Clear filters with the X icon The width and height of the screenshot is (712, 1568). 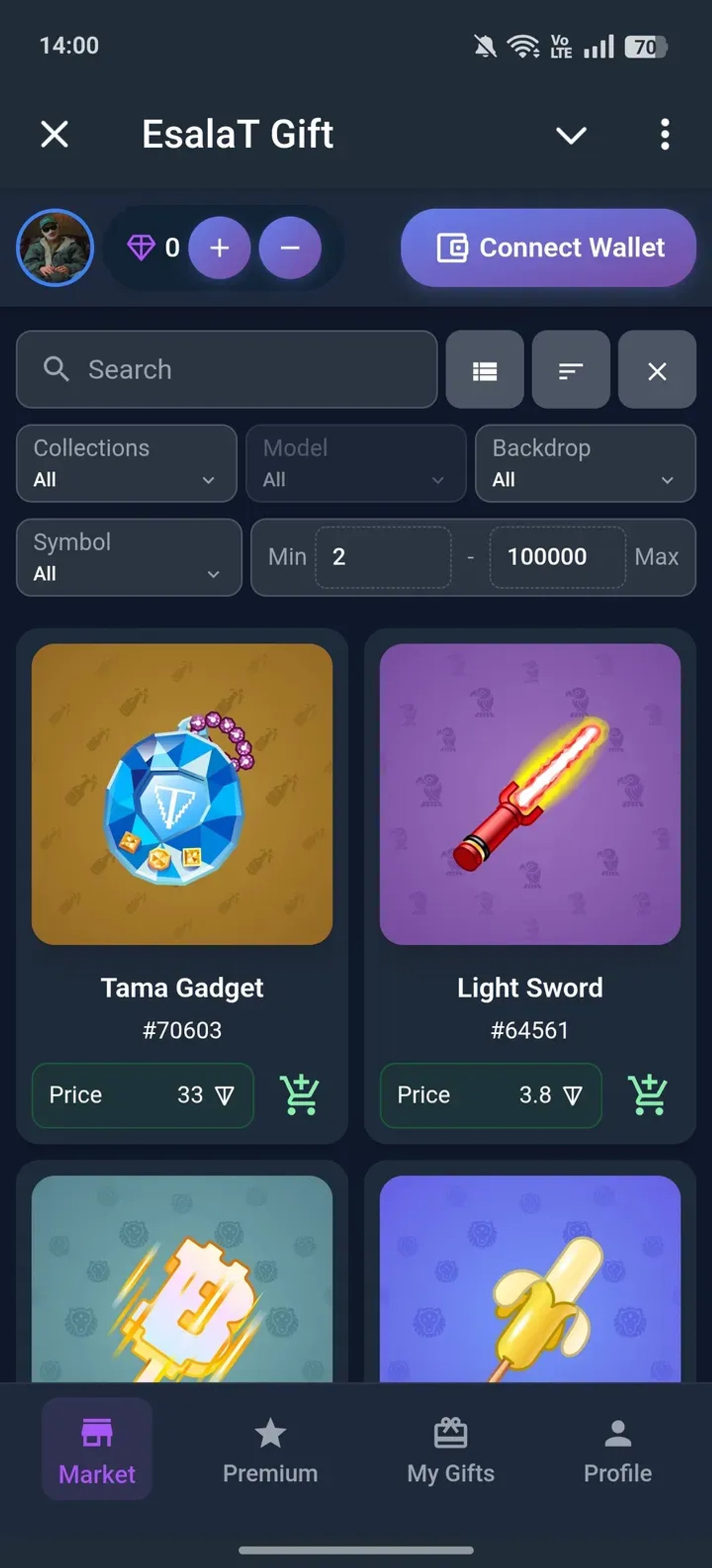pyautogui.click(x=657, y=370)
